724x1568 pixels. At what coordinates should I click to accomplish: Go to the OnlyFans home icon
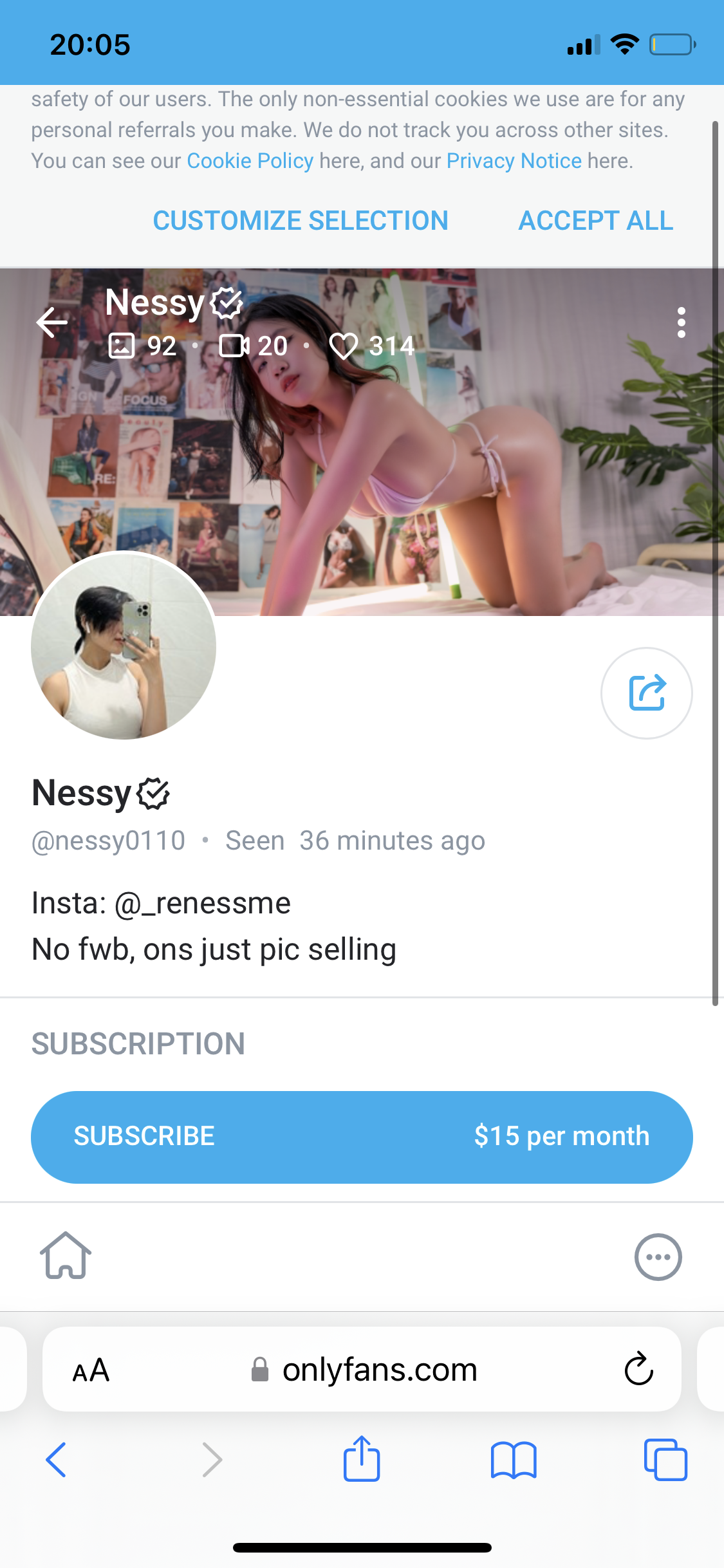pos(66,1256)
